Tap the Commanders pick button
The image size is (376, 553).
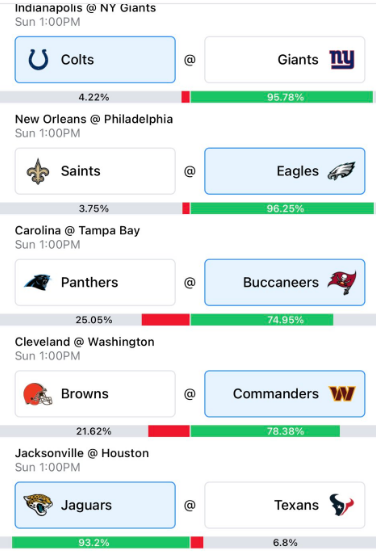[x=285, y=394]
